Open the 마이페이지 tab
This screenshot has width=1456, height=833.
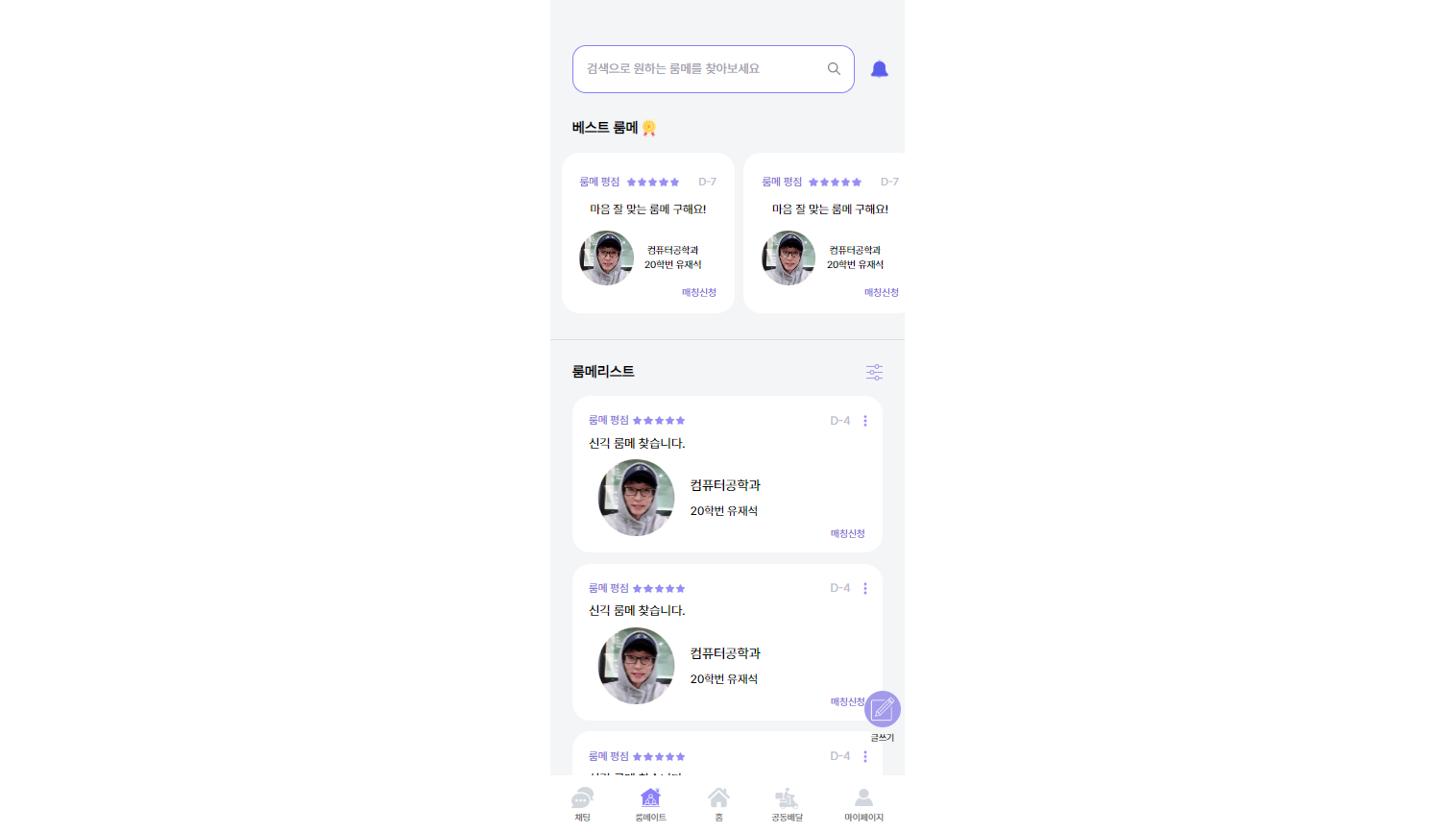point(863,803)
